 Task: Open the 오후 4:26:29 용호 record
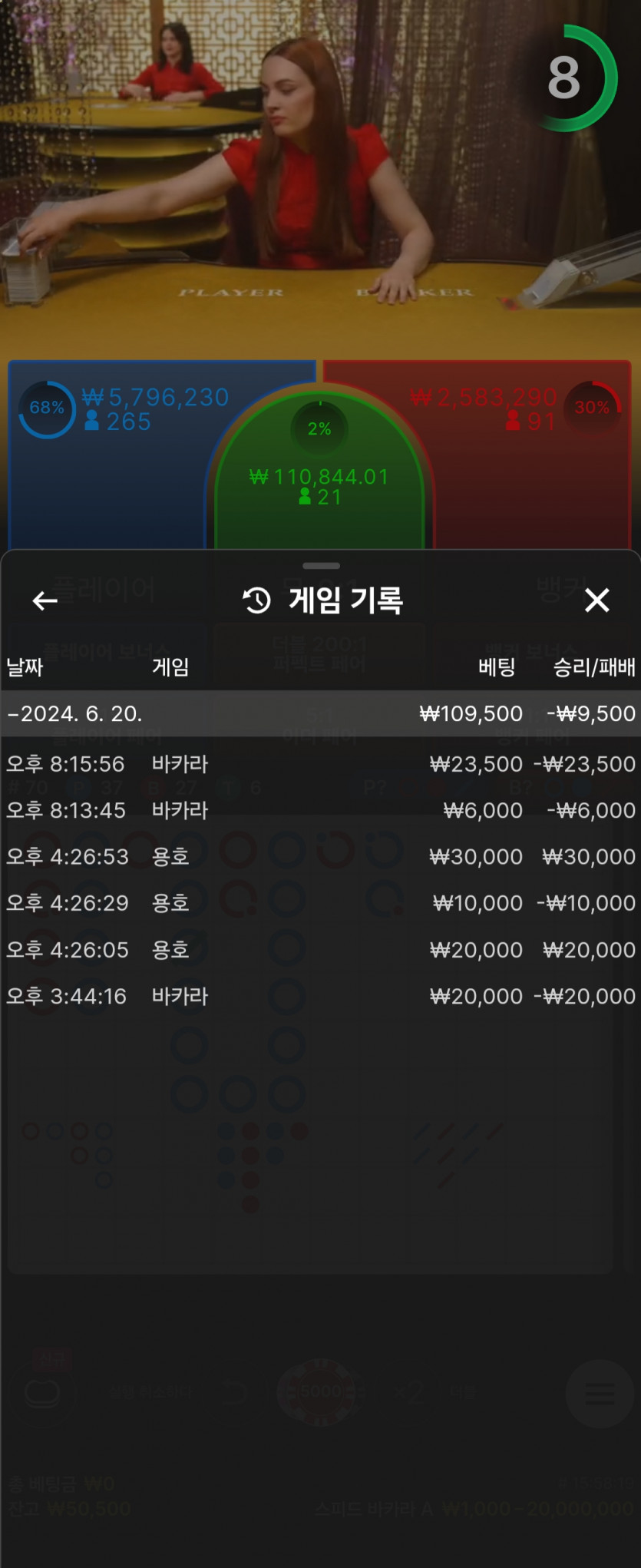click(x=320, y=903)
